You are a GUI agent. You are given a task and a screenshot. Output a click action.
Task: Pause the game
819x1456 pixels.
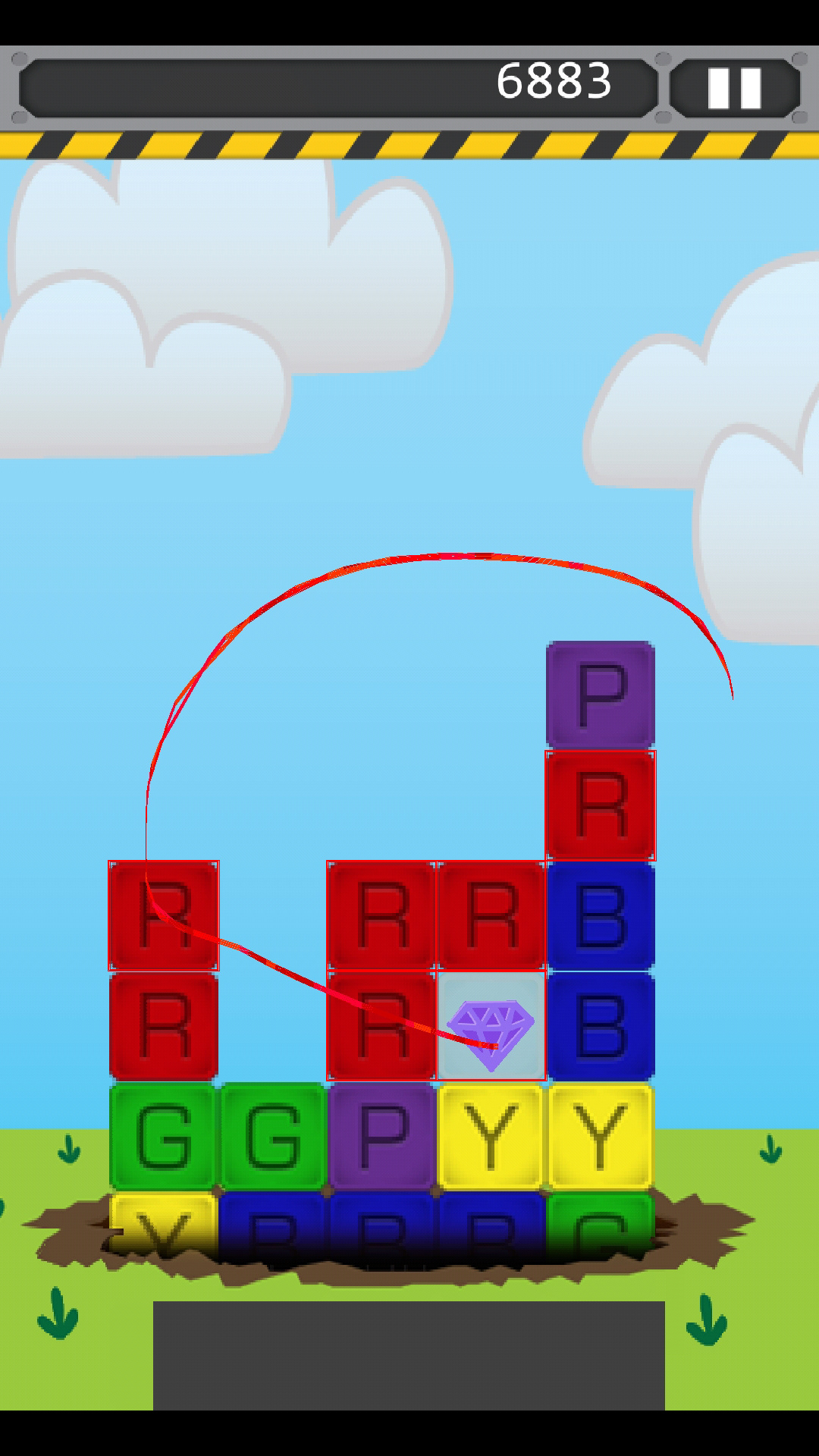[734, 89]
